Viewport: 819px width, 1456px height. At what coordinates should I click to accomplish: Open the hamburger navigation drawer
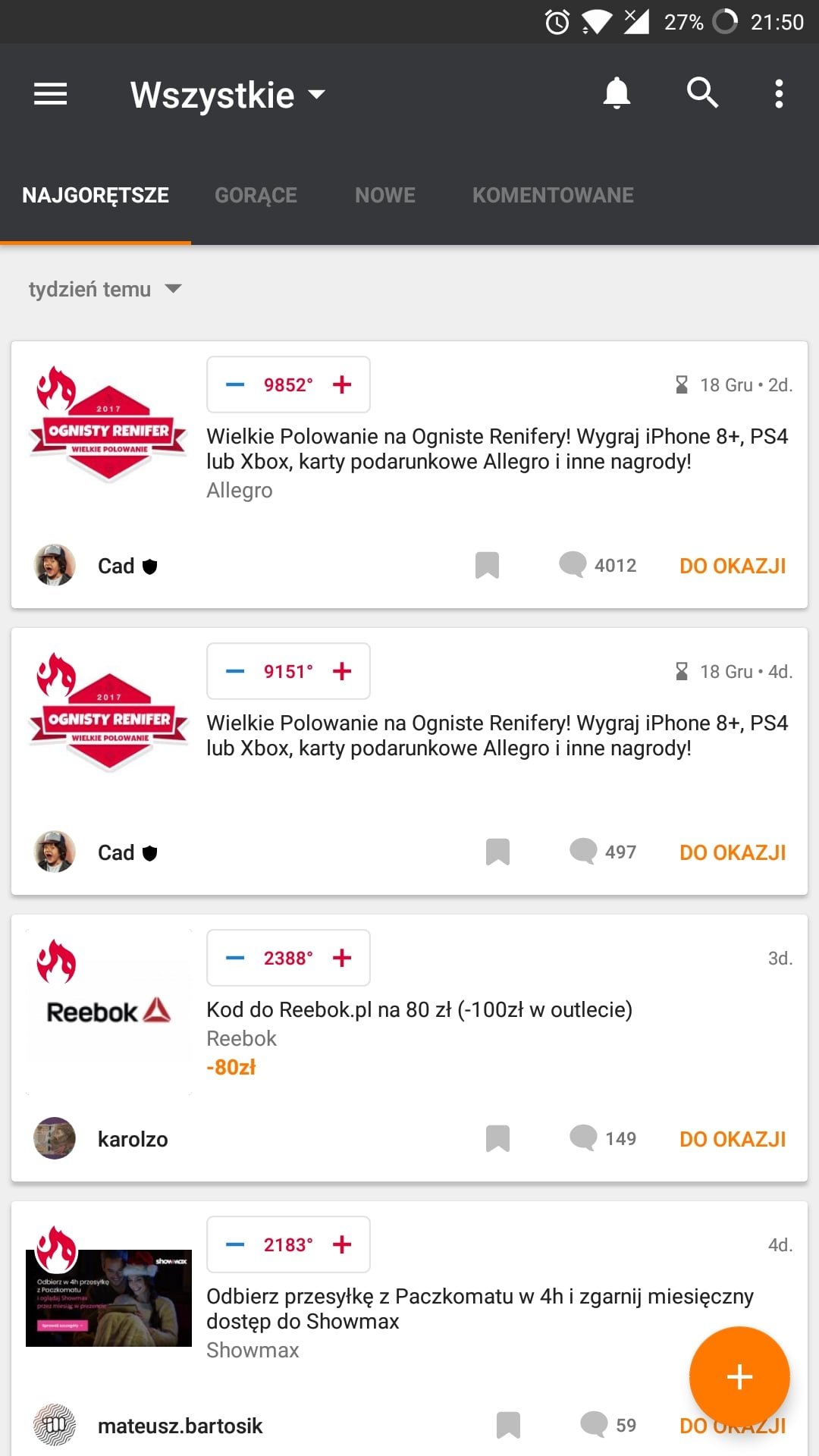click(x=51, y=94)
